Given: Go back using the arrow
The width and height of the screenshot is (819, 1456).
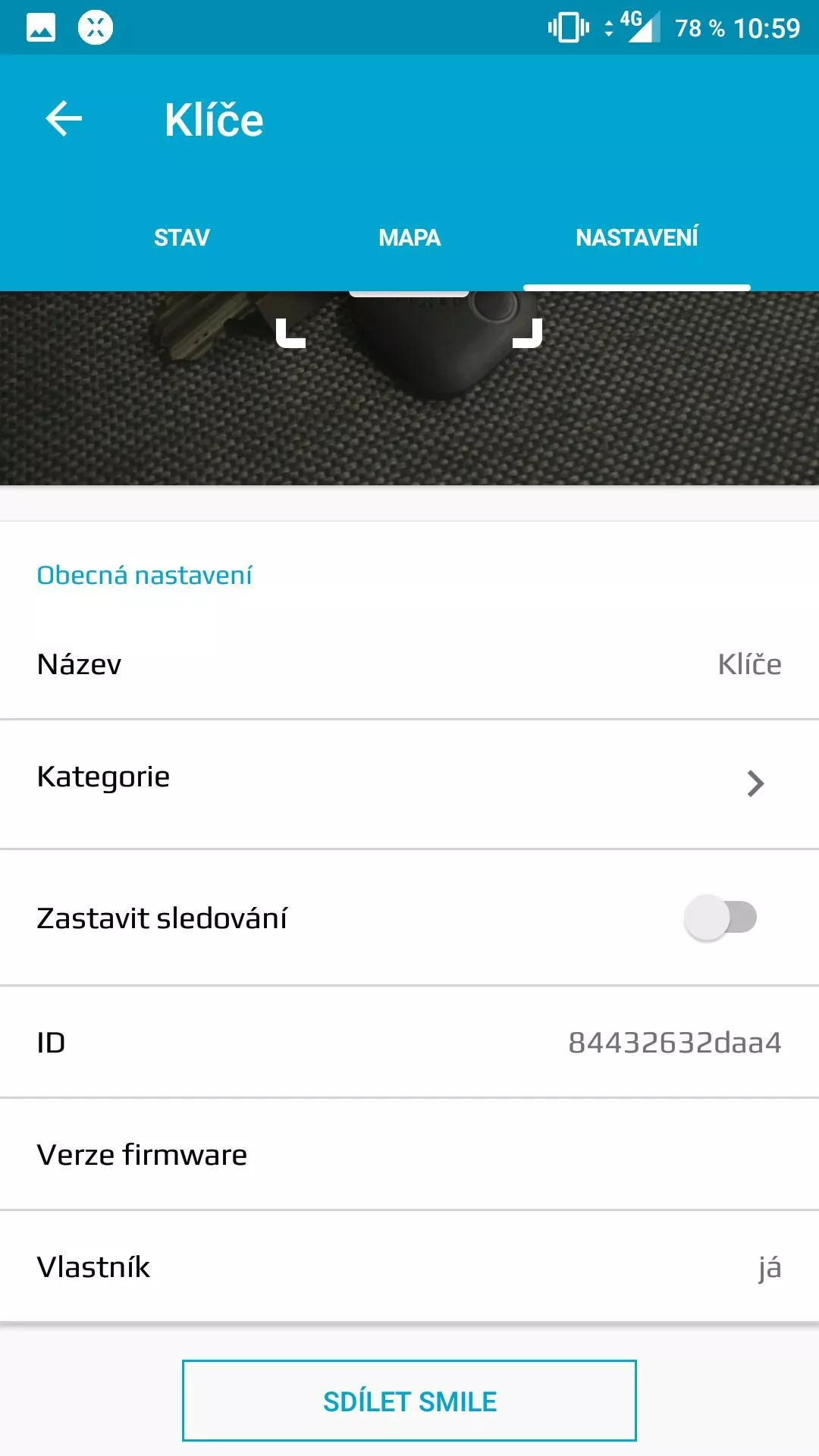Looking at the screenshot, I should pyautogui.click(x=64, y=119).
